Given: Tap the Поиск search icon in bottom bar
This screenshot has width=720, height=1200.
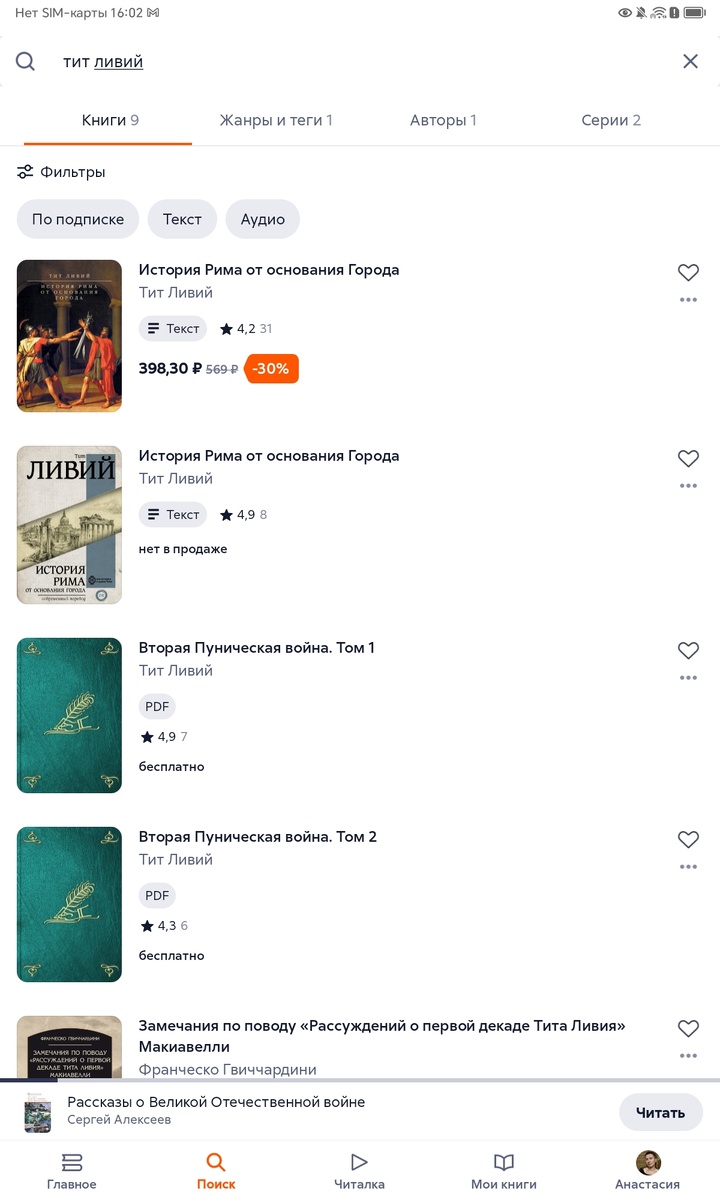Looking at the screenshot, I should coord(215,1170).
